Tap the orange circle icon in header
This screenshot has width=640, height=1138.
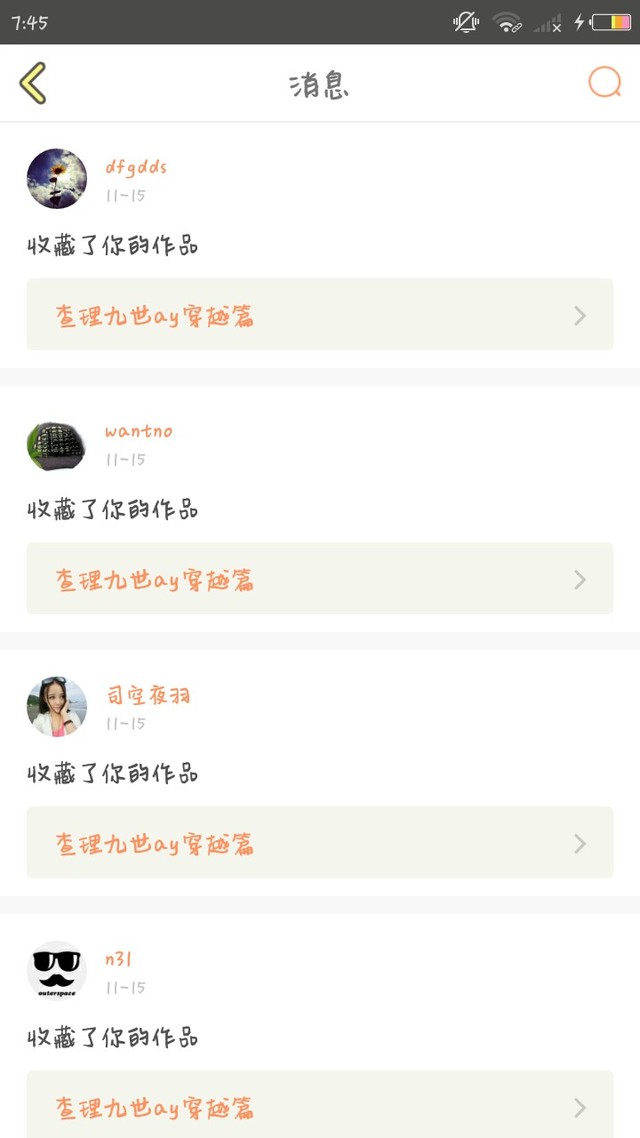tap(604, 82)
